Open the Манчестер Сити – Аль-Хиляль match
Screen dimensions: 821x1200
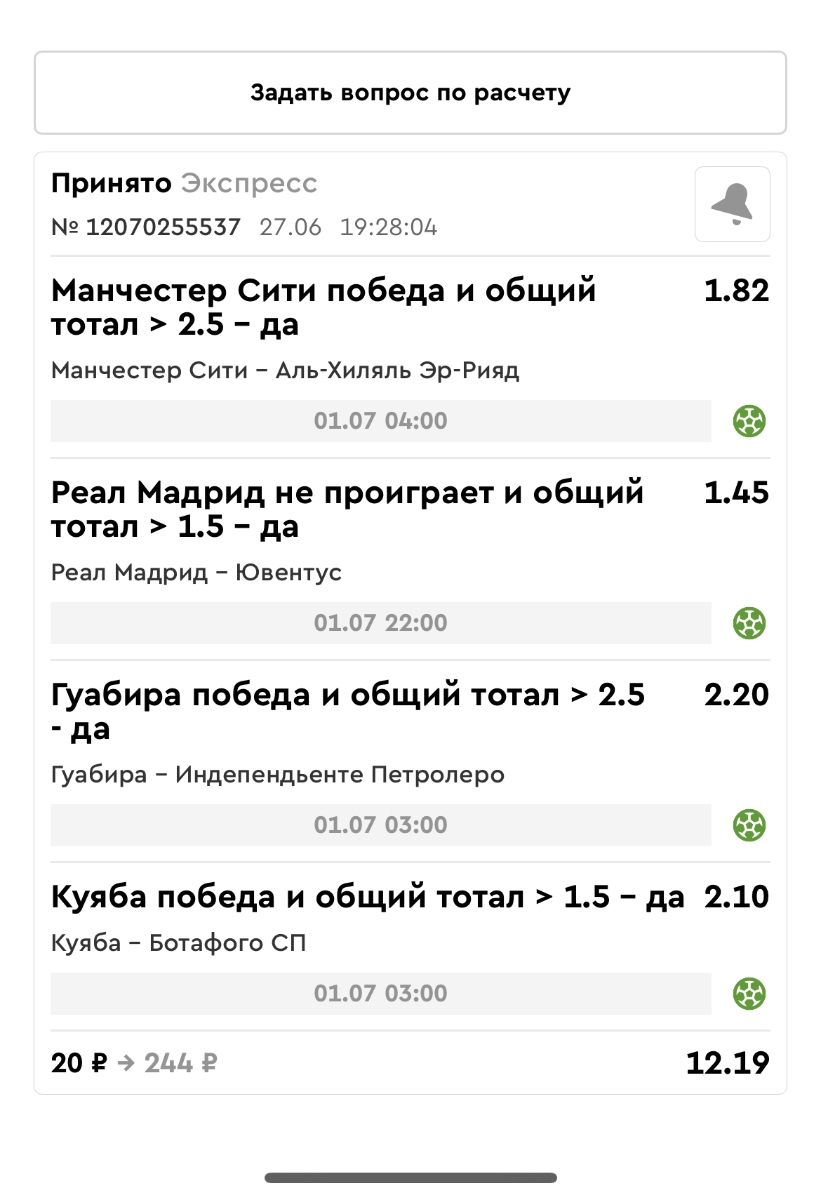[285, 371]
